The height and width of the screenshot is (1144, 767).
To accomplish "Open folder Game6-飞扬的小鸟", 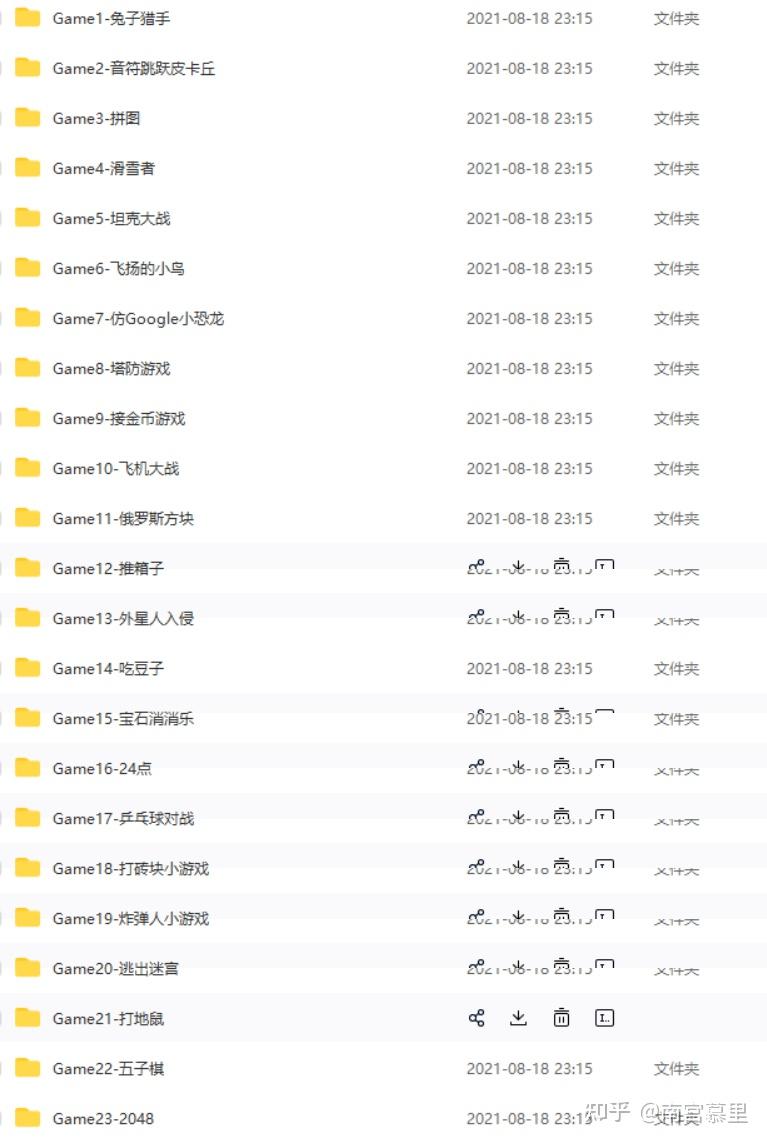I will coord(118,268).
